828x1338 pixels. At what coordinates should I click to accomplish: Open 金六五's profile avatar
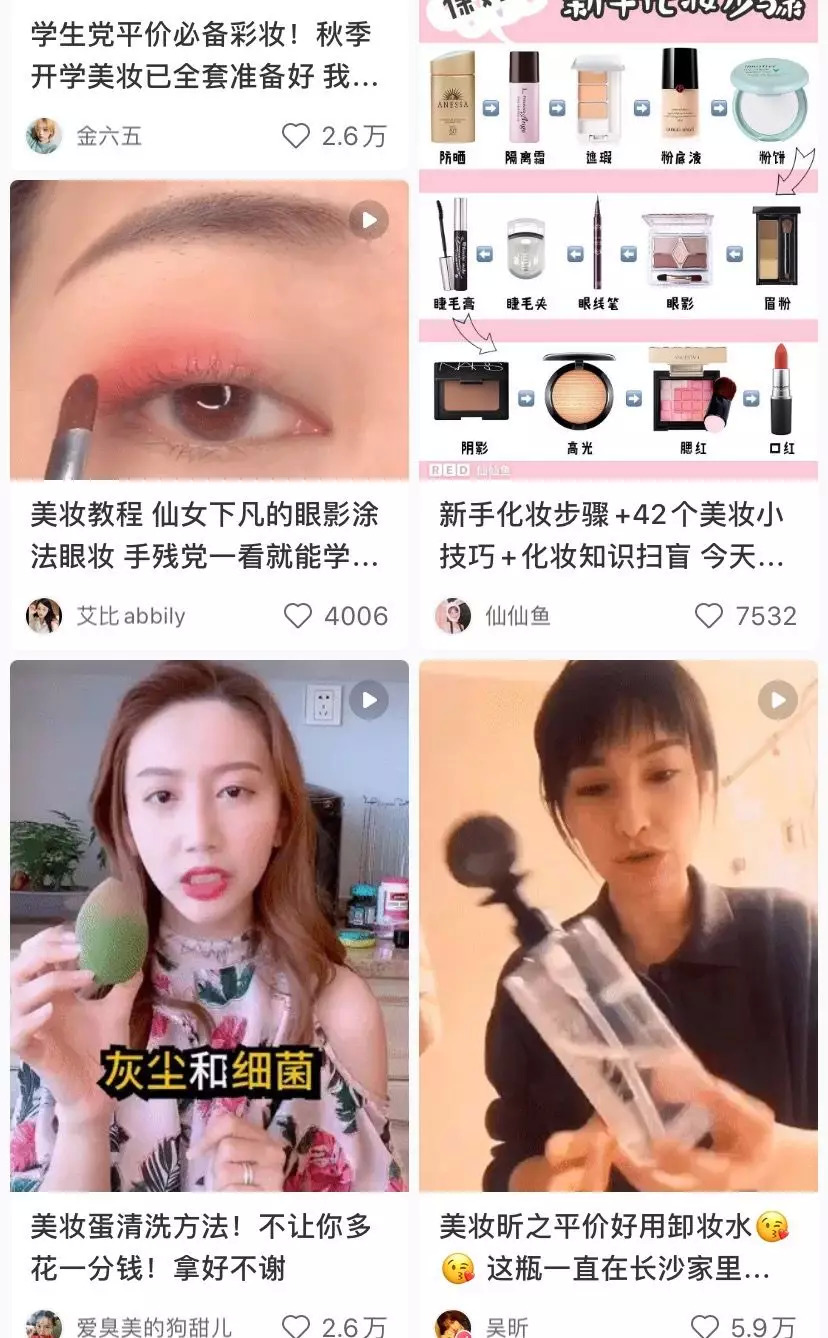click(x=44, y=136)
